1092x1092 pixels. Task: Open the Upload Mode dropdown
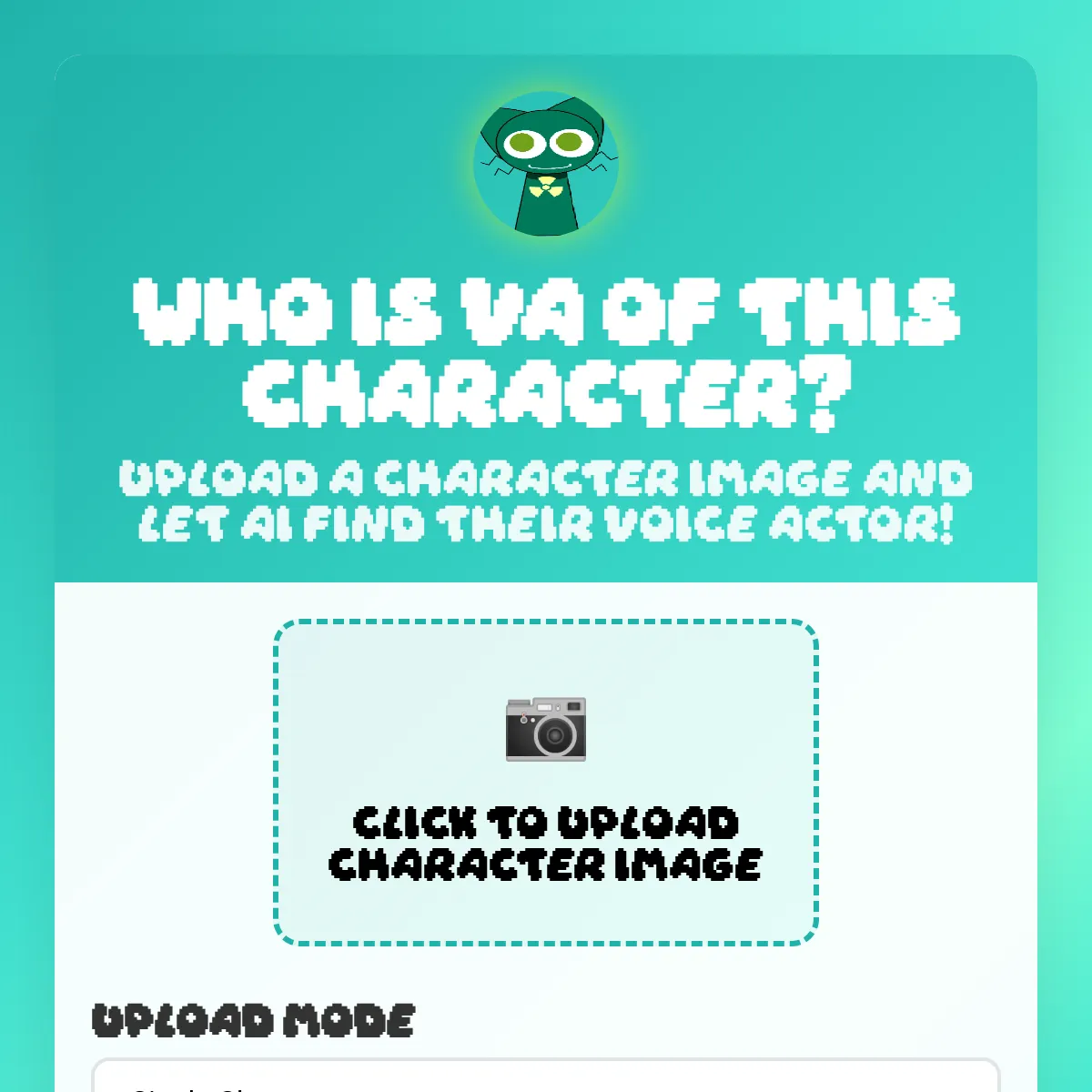click(x=546, y=1078)
